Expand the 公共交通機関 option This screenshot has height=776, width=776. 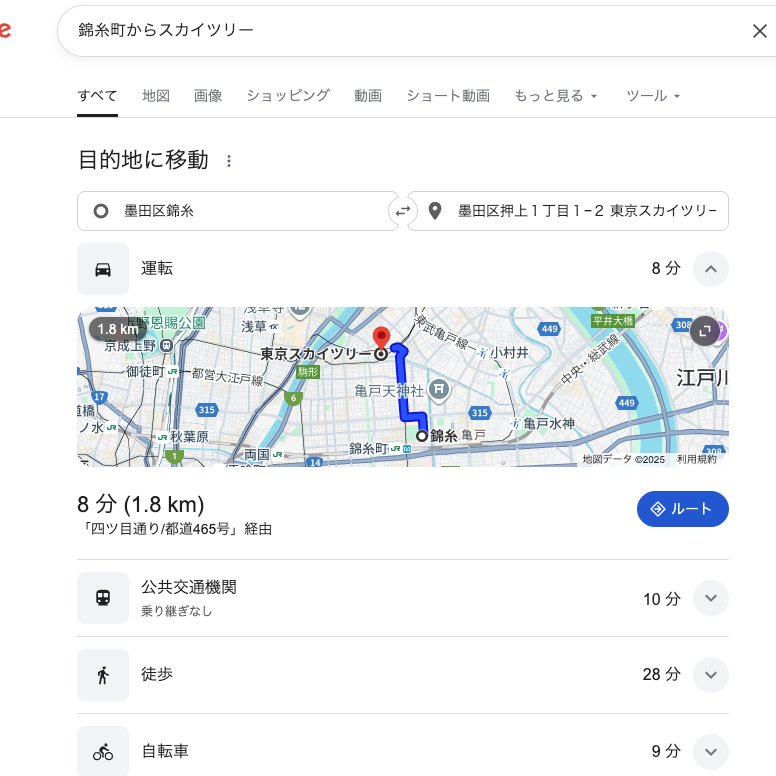point(710,598)
